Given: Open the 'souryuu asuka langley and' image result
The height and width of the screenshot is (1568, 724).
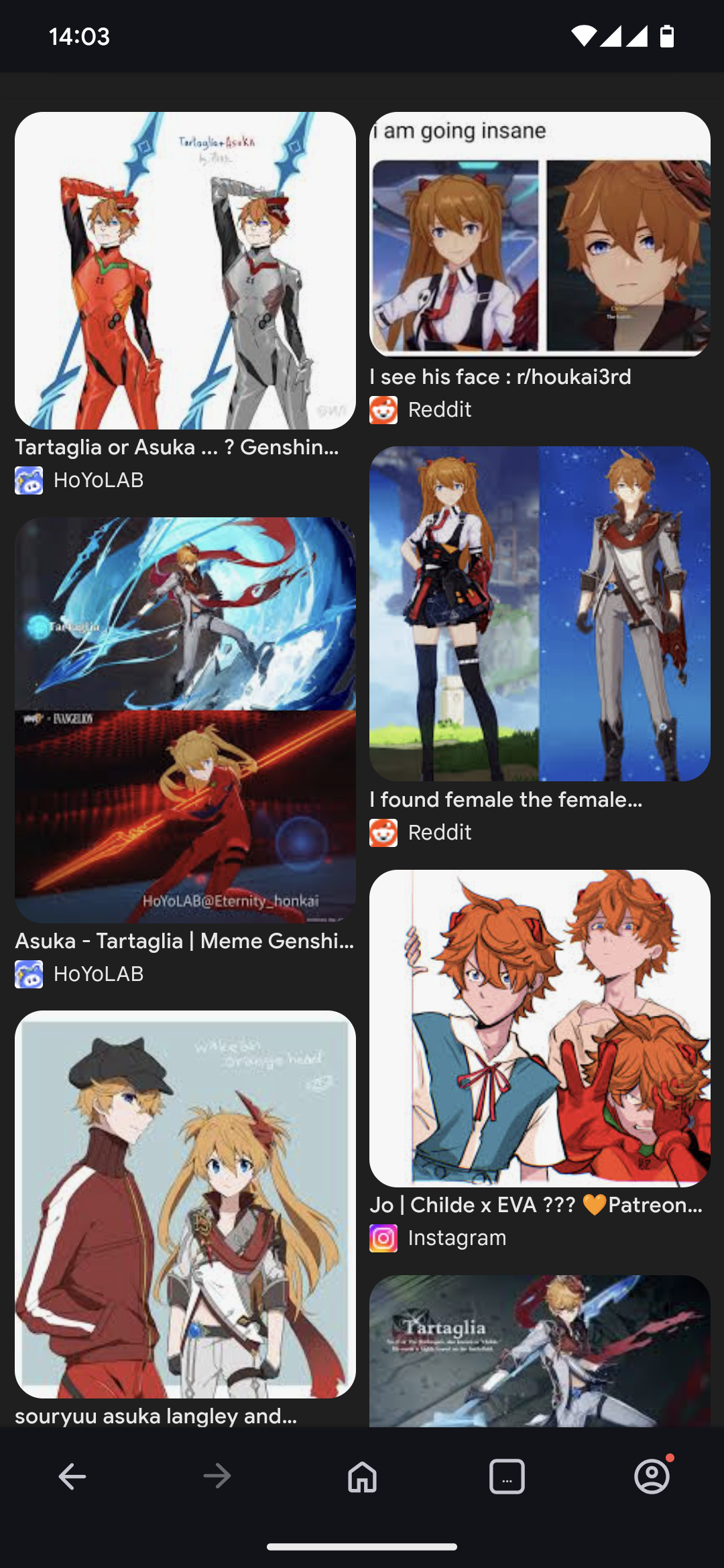Looking at the screenshot, I should [x=185, y=1204].
